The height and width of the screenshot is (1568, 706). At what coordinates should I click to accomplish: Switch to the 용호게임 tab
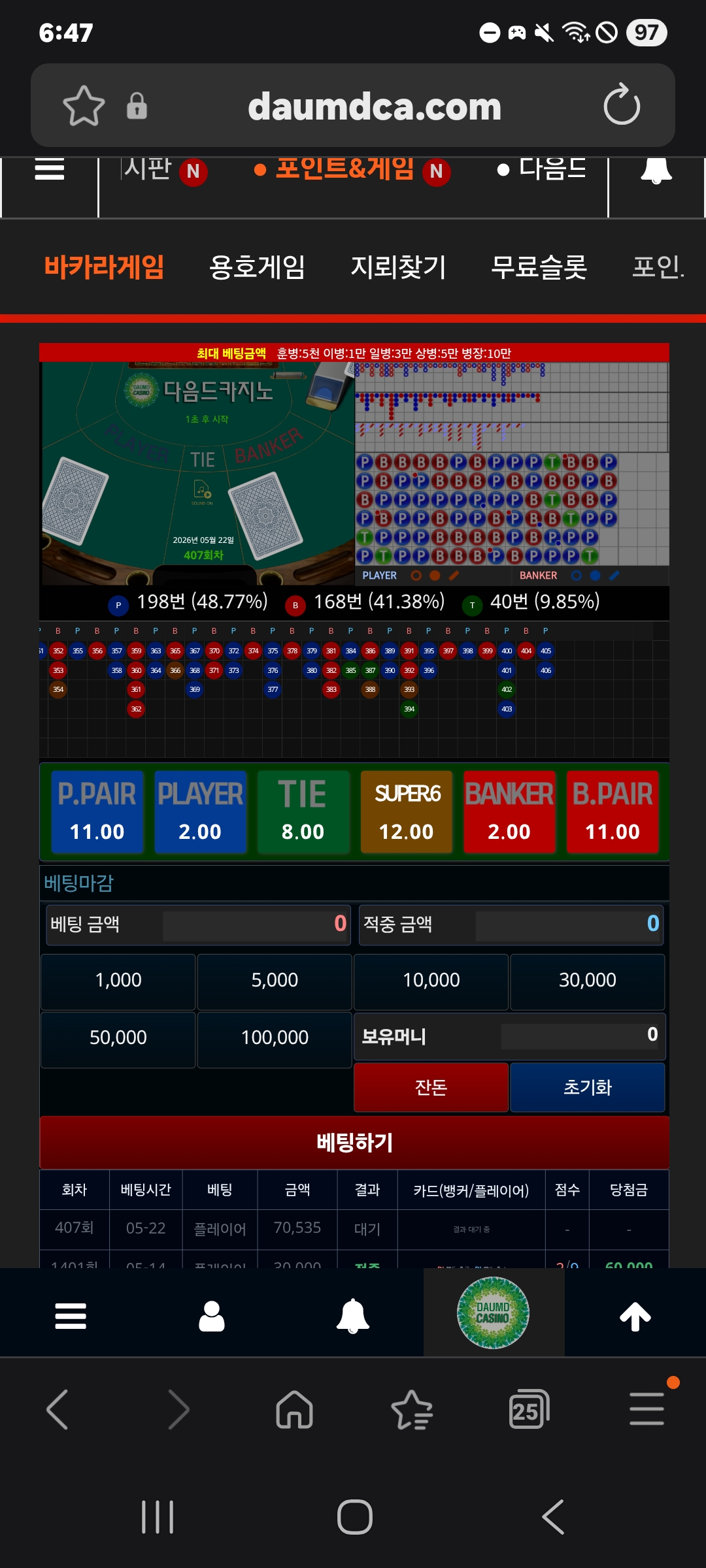pyautogui.click(x=257, y=267)
